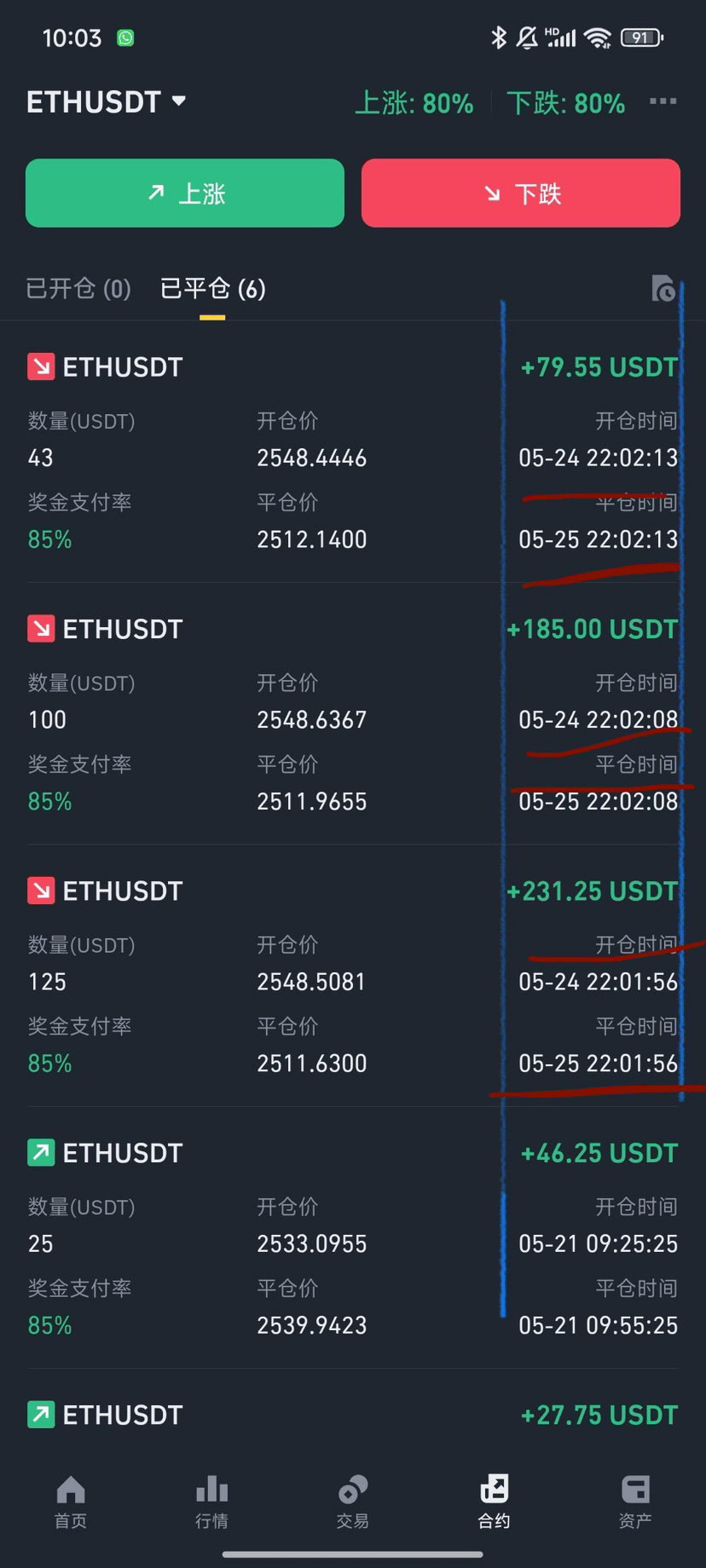Select the 合约 tab
The width and height of the screenshot is (706, 1568).
(494, 1502)
